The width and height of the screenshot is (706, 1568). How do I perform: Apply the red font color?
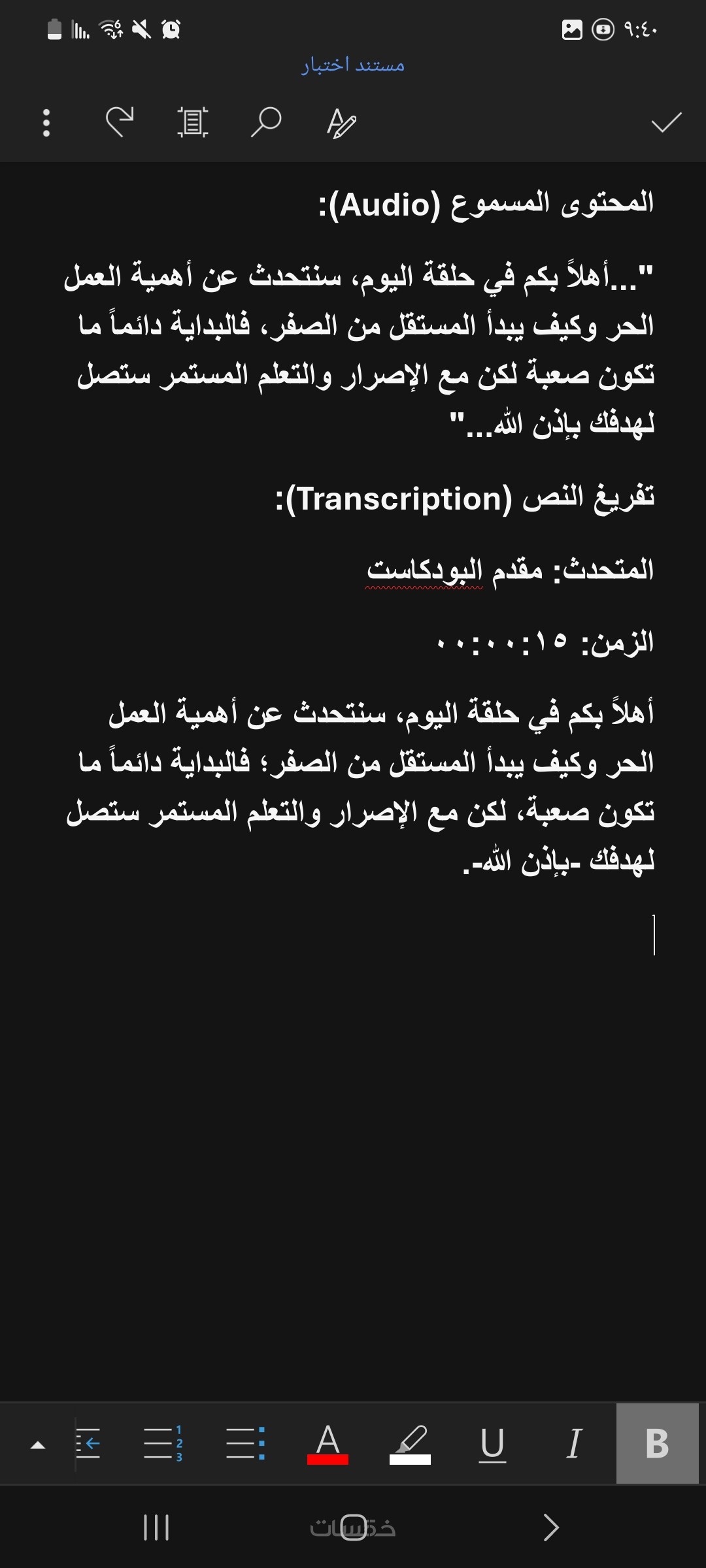(328, 1443)
